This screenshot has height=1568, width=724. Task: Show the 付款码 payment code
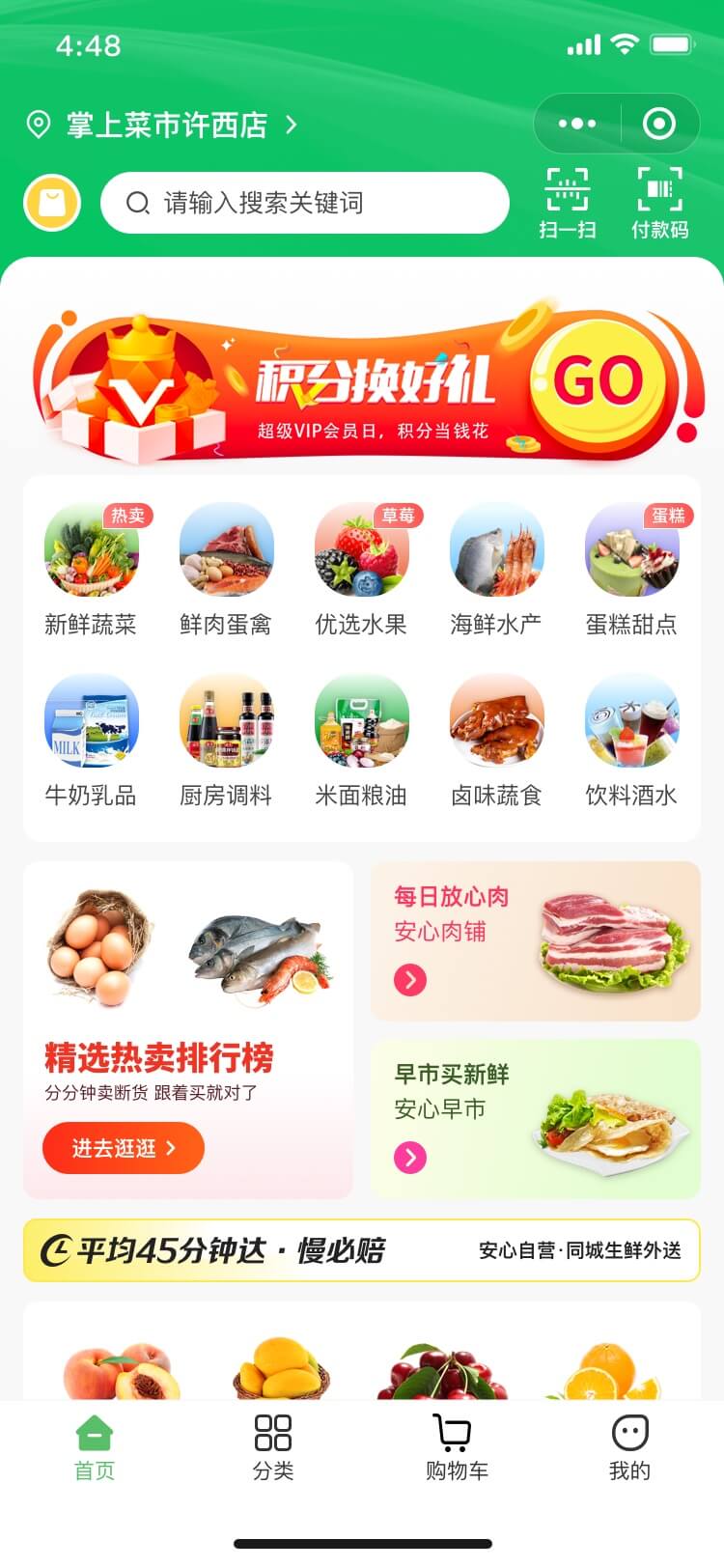coord(660,203)
